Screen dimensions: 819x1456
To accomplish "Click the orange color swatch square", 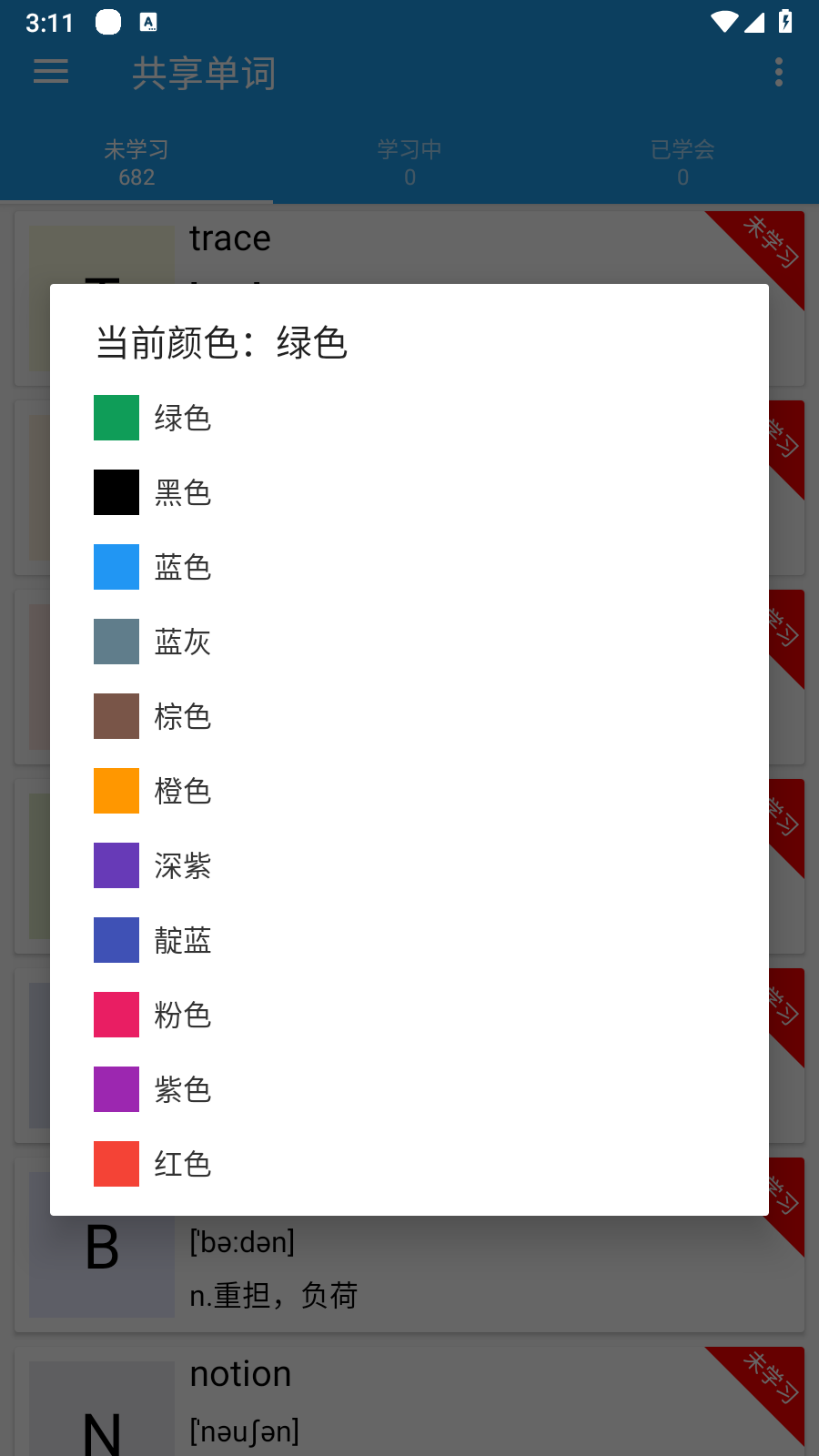I will pos(116,791).
